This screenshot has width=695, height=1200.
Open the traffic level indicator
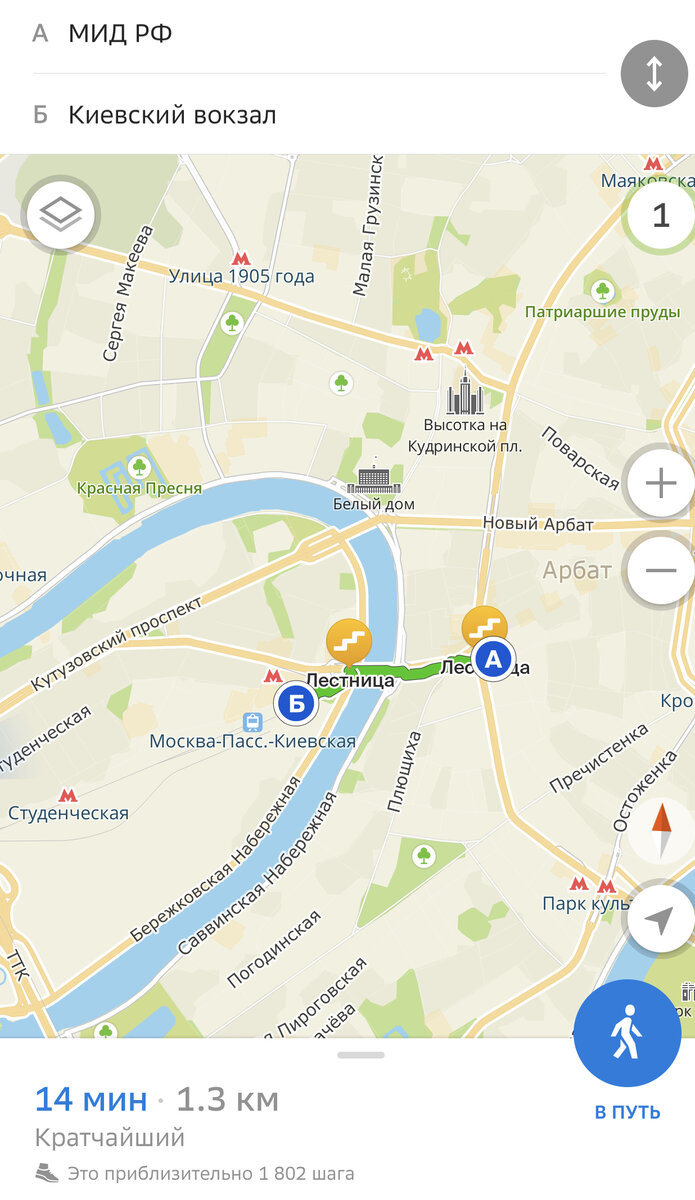coord(659,215)
